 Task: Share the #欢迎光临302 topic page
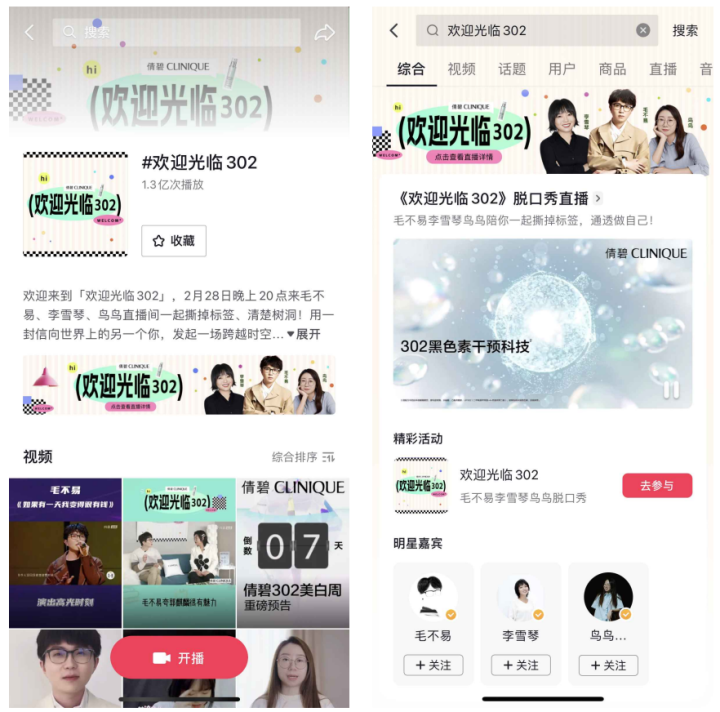[x=324, y=33]
